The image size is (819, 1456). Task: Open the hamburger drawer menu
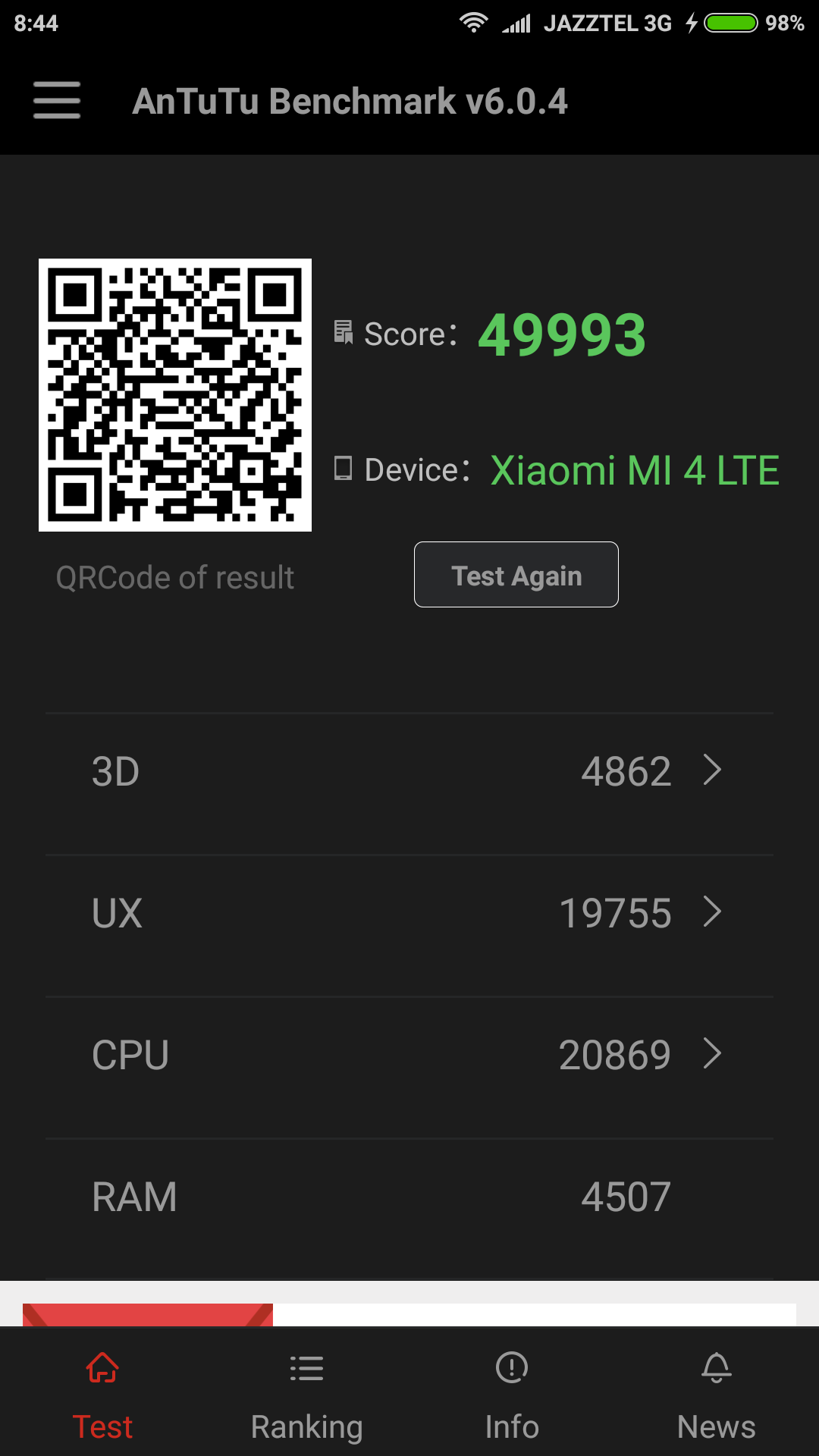click(x=57, y=100)
